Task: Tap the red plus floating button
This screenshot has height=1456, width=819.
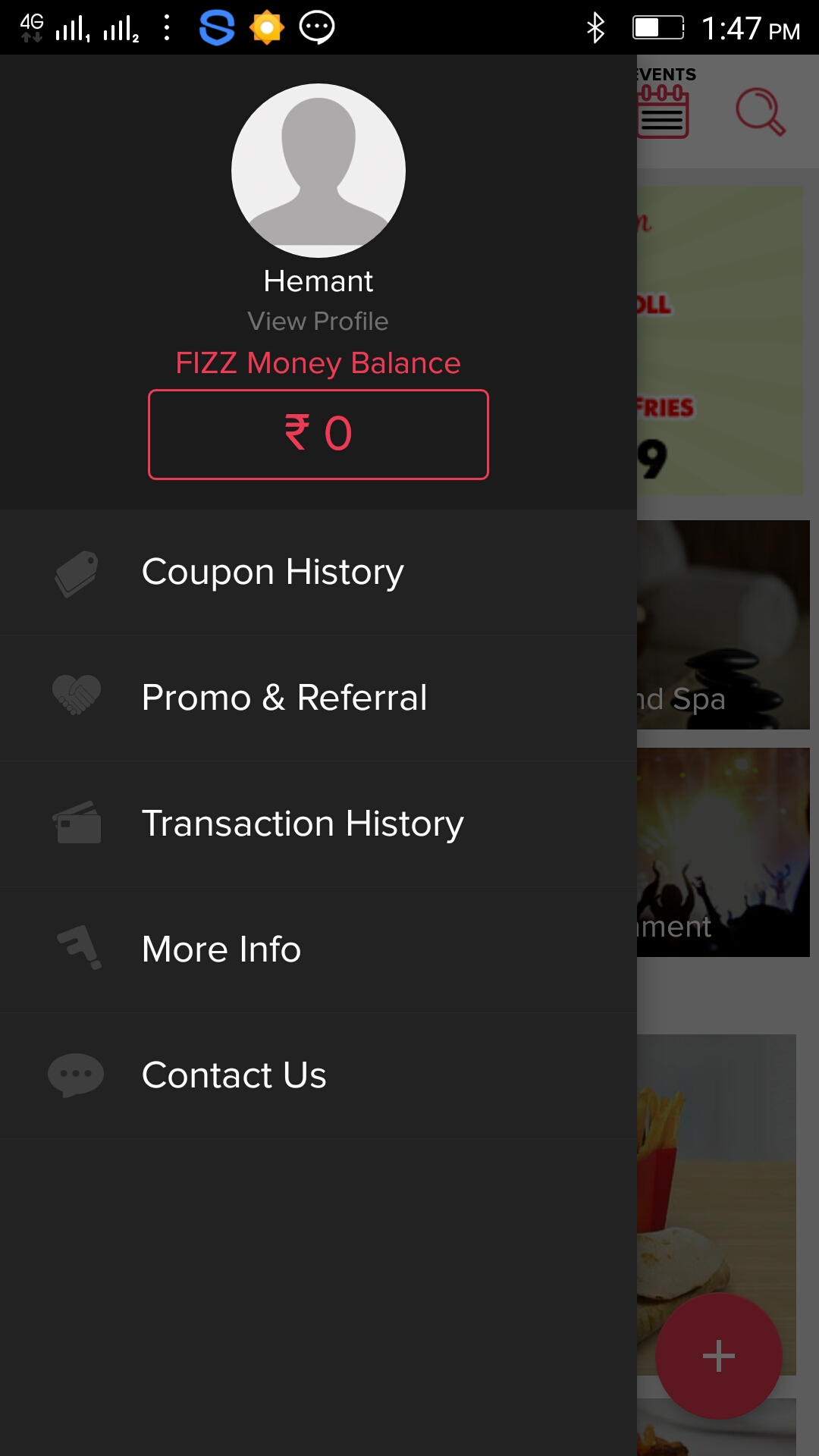Action: [x=718, y=1356]
